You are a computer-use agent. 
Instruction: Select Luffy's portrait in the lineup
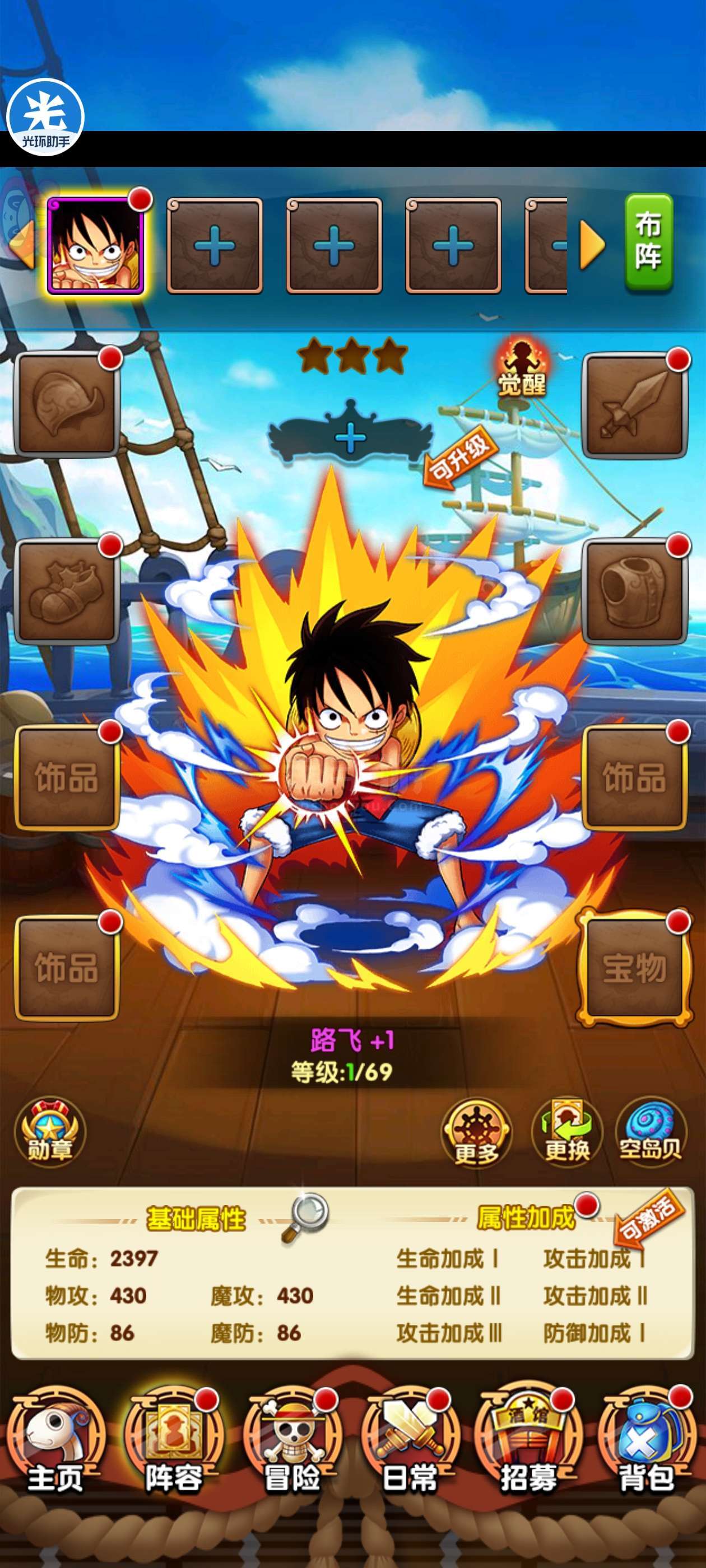coord(96,245)
